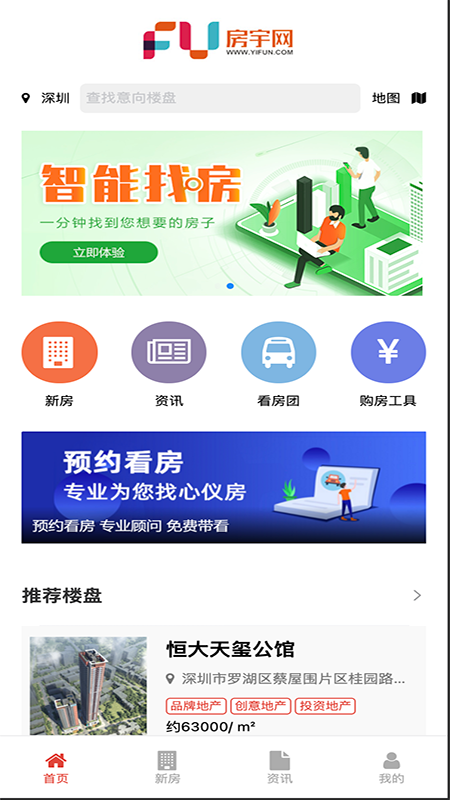Change the city from 深圳
The width and height of the screenshot is (450, 800).
coord(45,98)
